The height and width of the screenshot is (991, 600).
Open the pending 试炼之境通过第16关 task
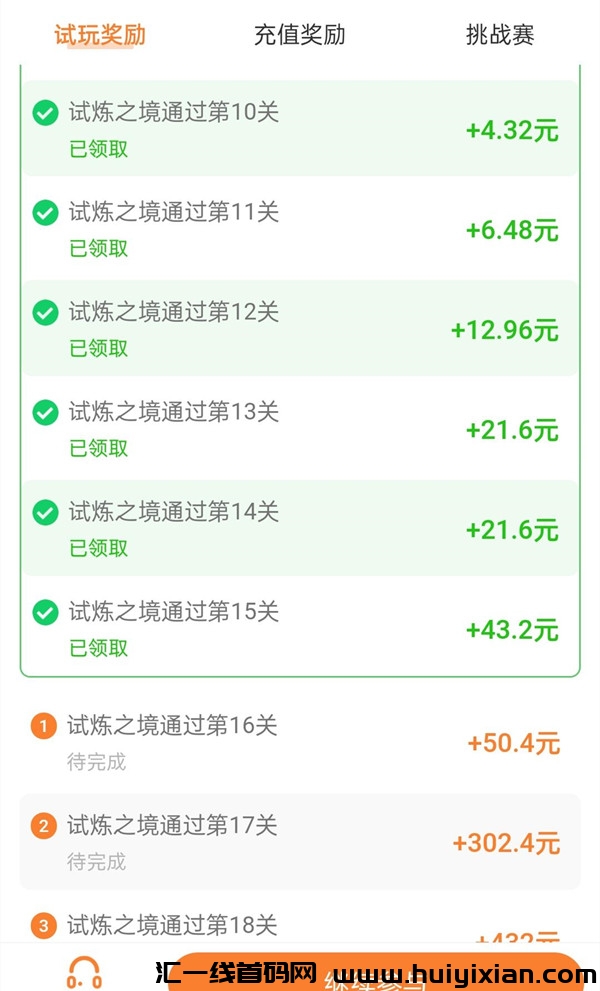[300, 742]
